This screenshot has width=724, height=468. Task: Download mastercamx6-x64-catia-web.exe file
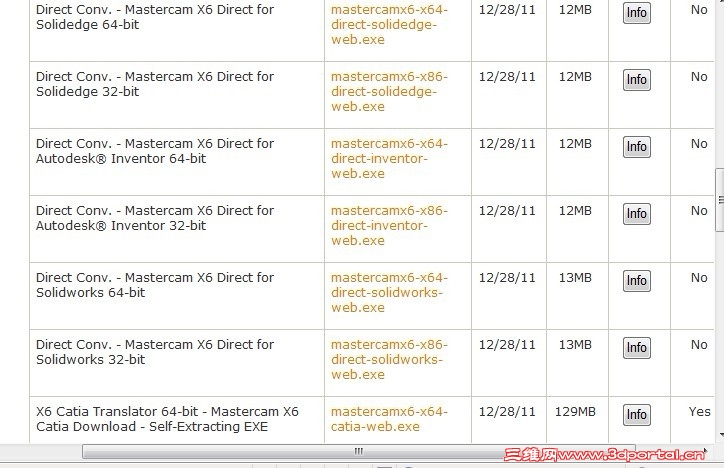(389, 419)
